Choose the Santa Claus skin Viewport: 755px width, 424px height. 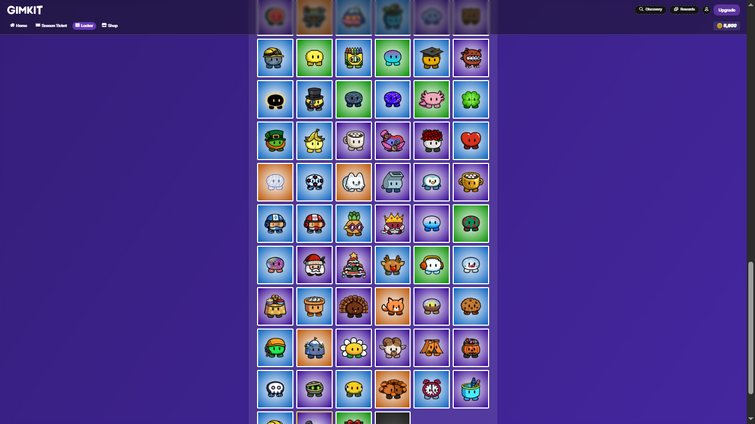(x=314, y=265)
